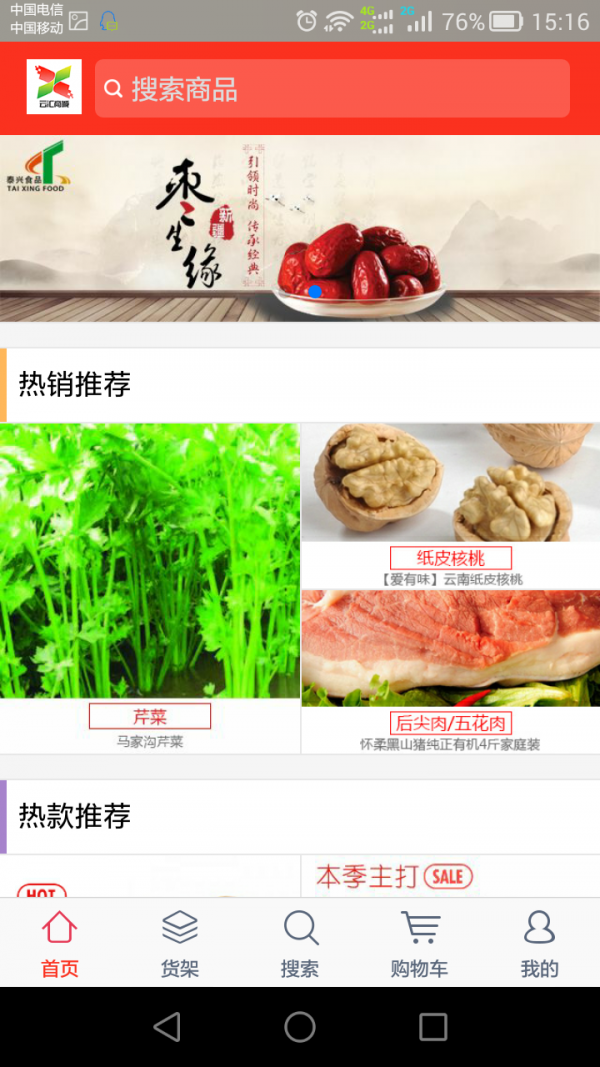Open the 本季主打 SALE tile

[x=450, y=876]
